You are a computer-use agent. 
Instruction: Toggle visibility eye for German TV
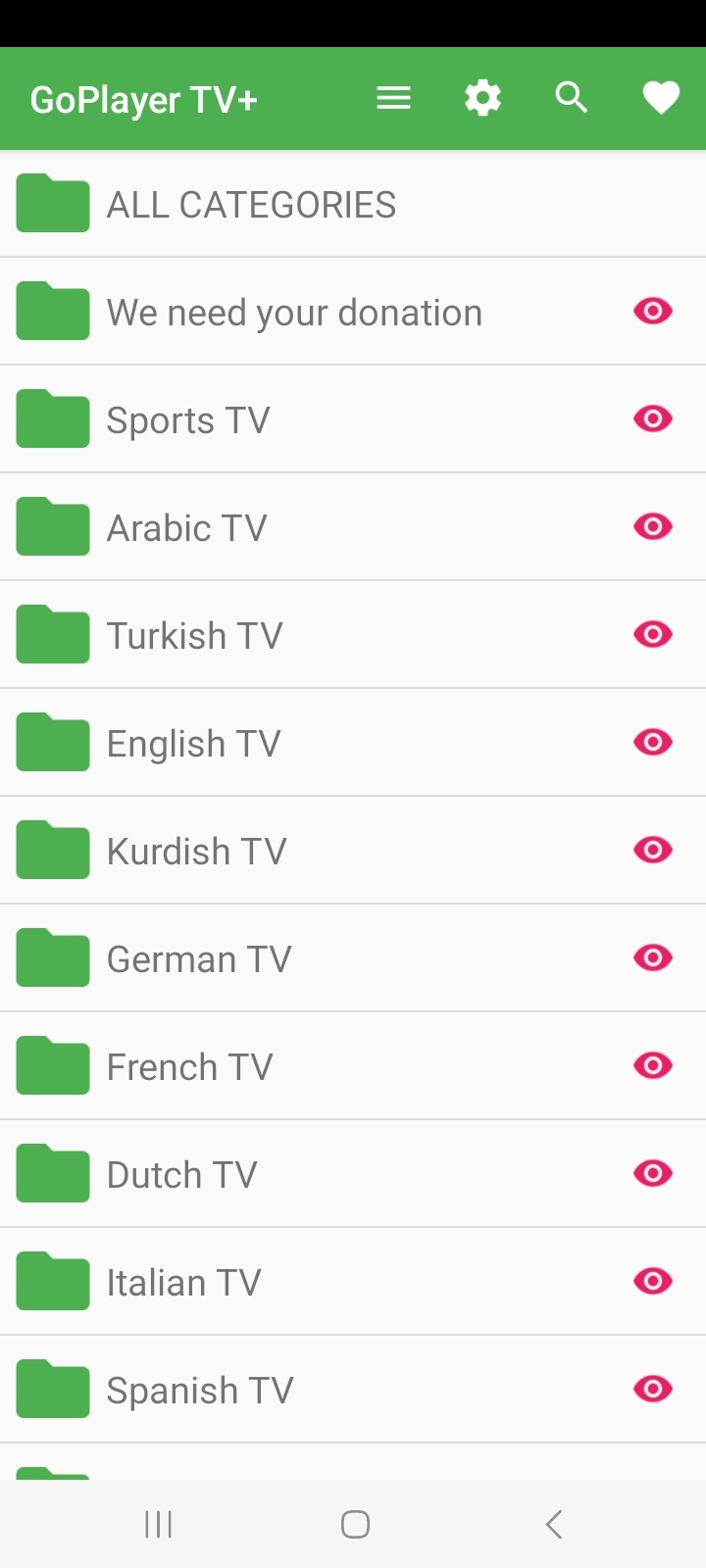click(x=653, y=957)
